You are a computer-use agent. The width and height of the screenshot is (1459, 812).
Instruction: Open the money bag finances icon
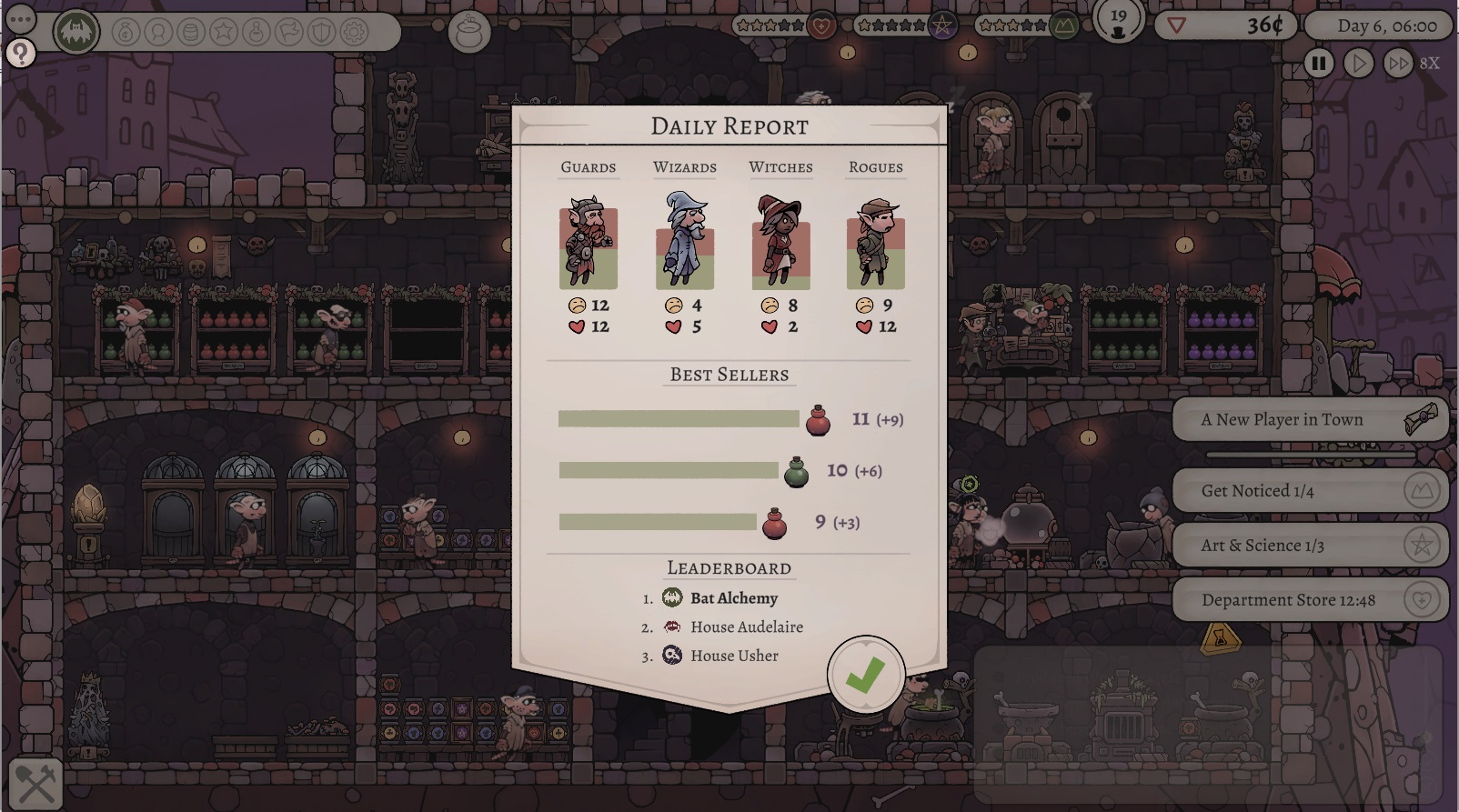pyautogui.click(x=126, y=33)
